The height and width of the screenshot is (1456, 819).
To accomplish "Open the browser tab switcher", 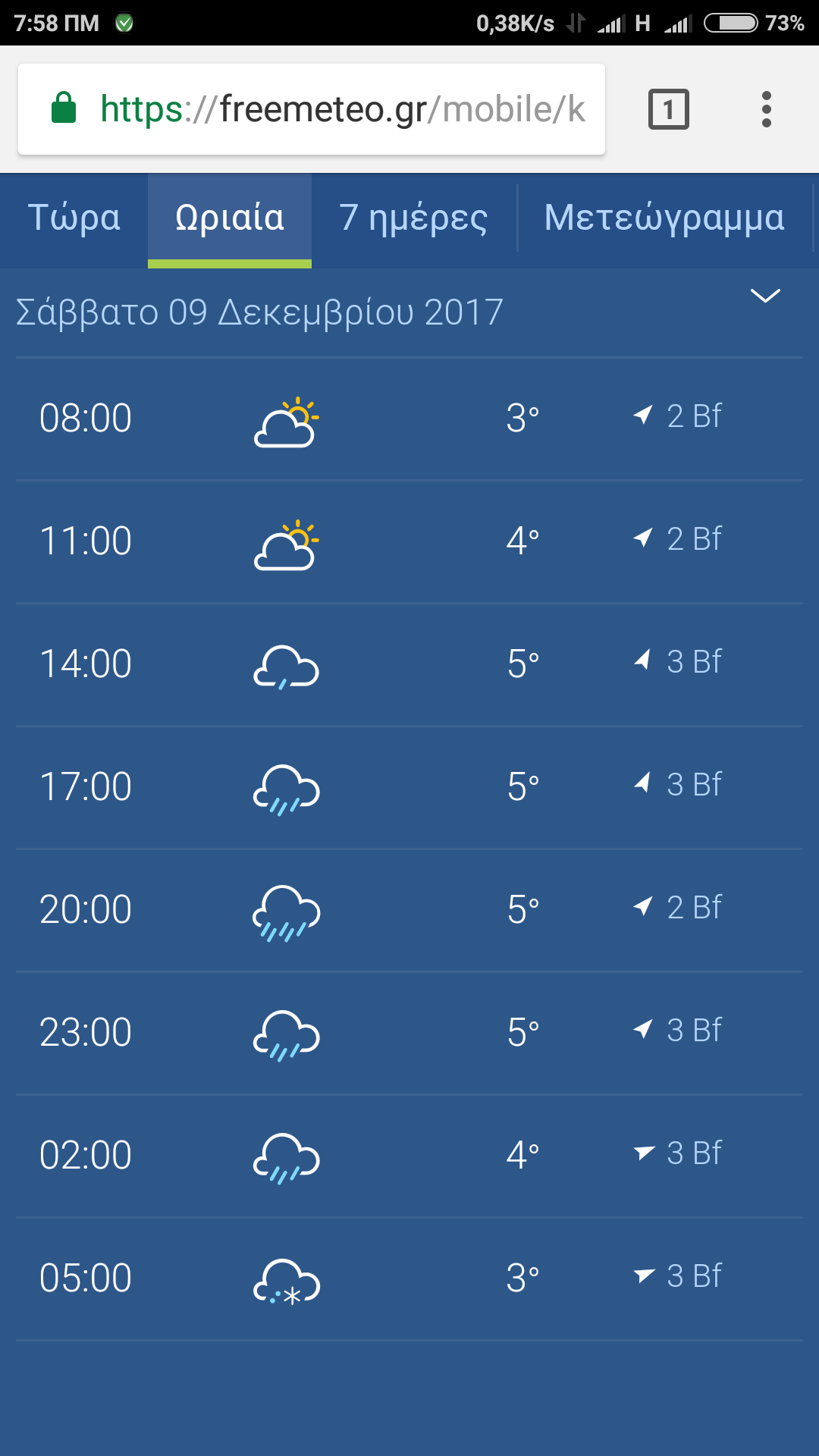I will click(x=668, y=109).
